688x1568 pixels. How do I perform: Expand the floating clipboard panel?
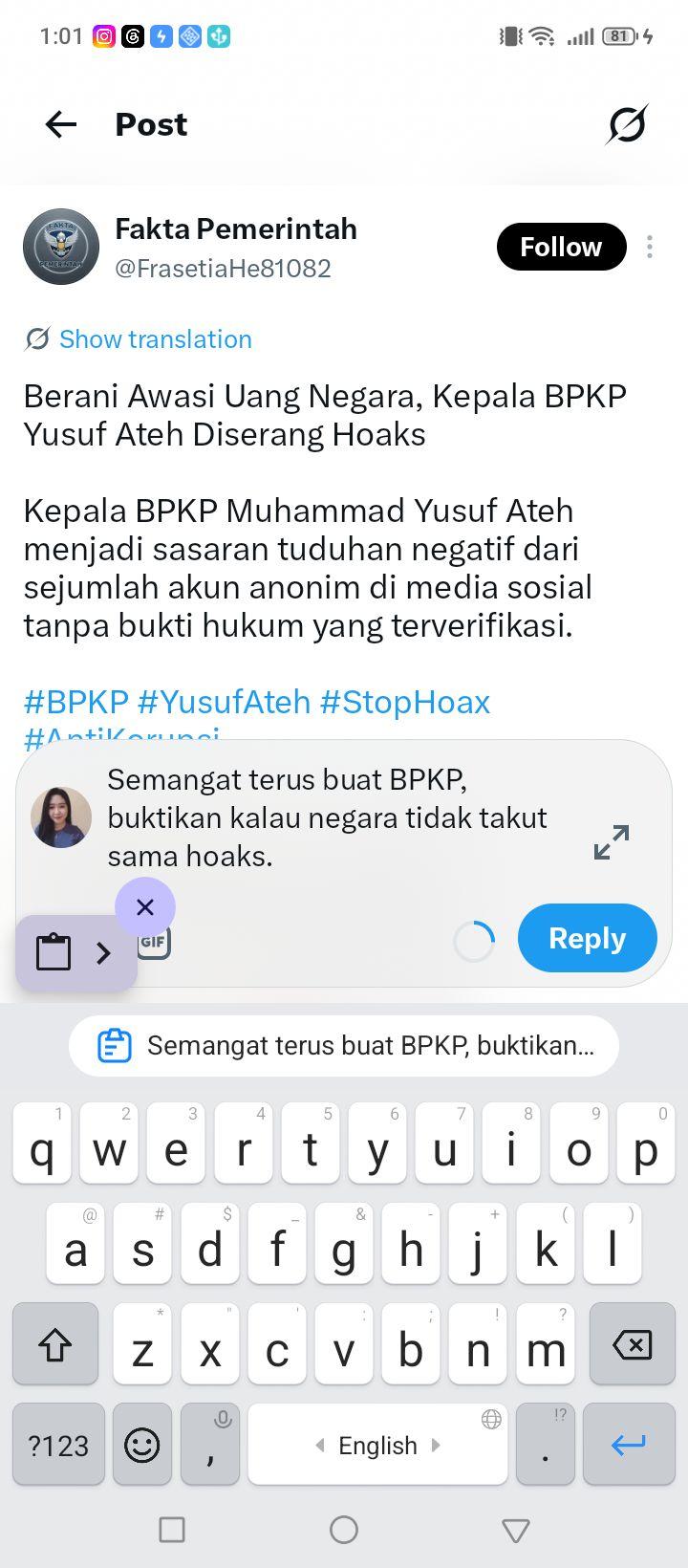click(103, 952)
